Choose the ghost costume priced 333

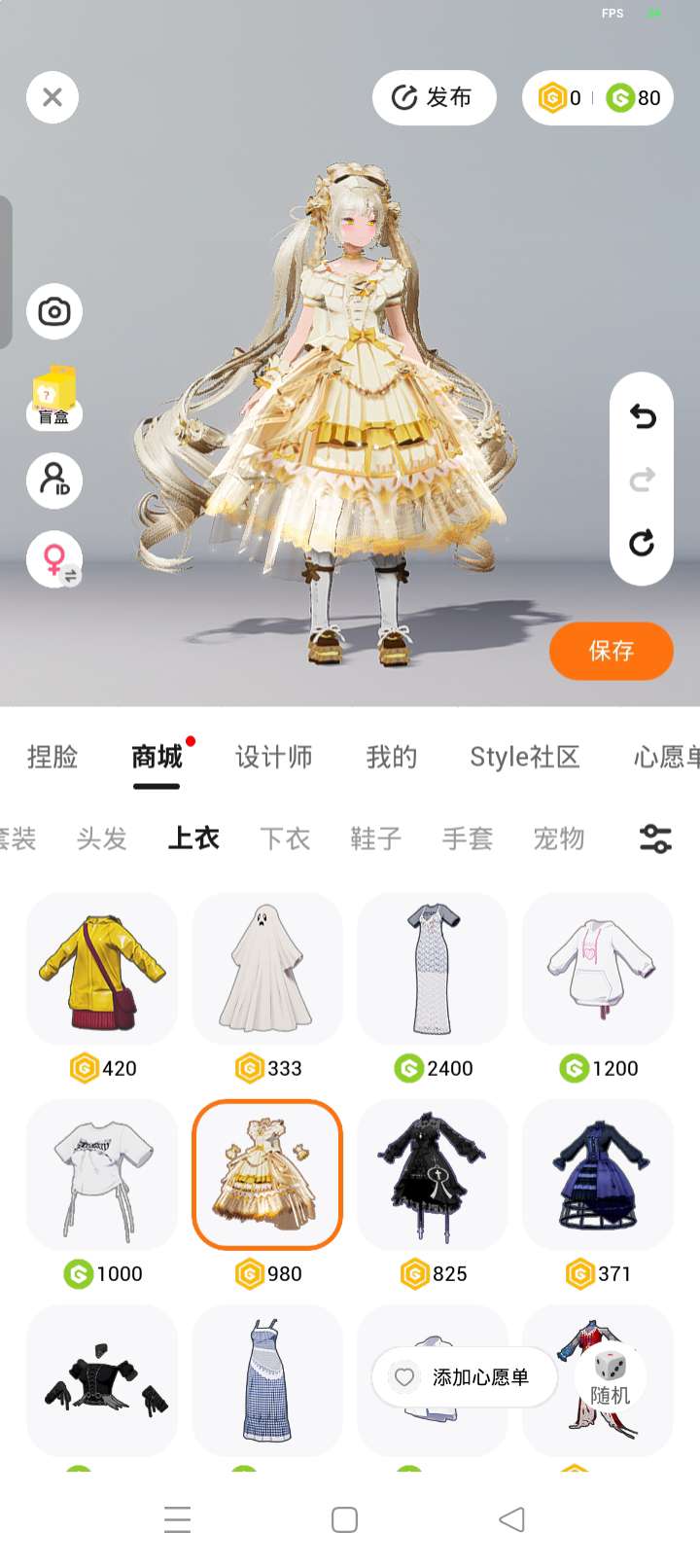point(267,969)
